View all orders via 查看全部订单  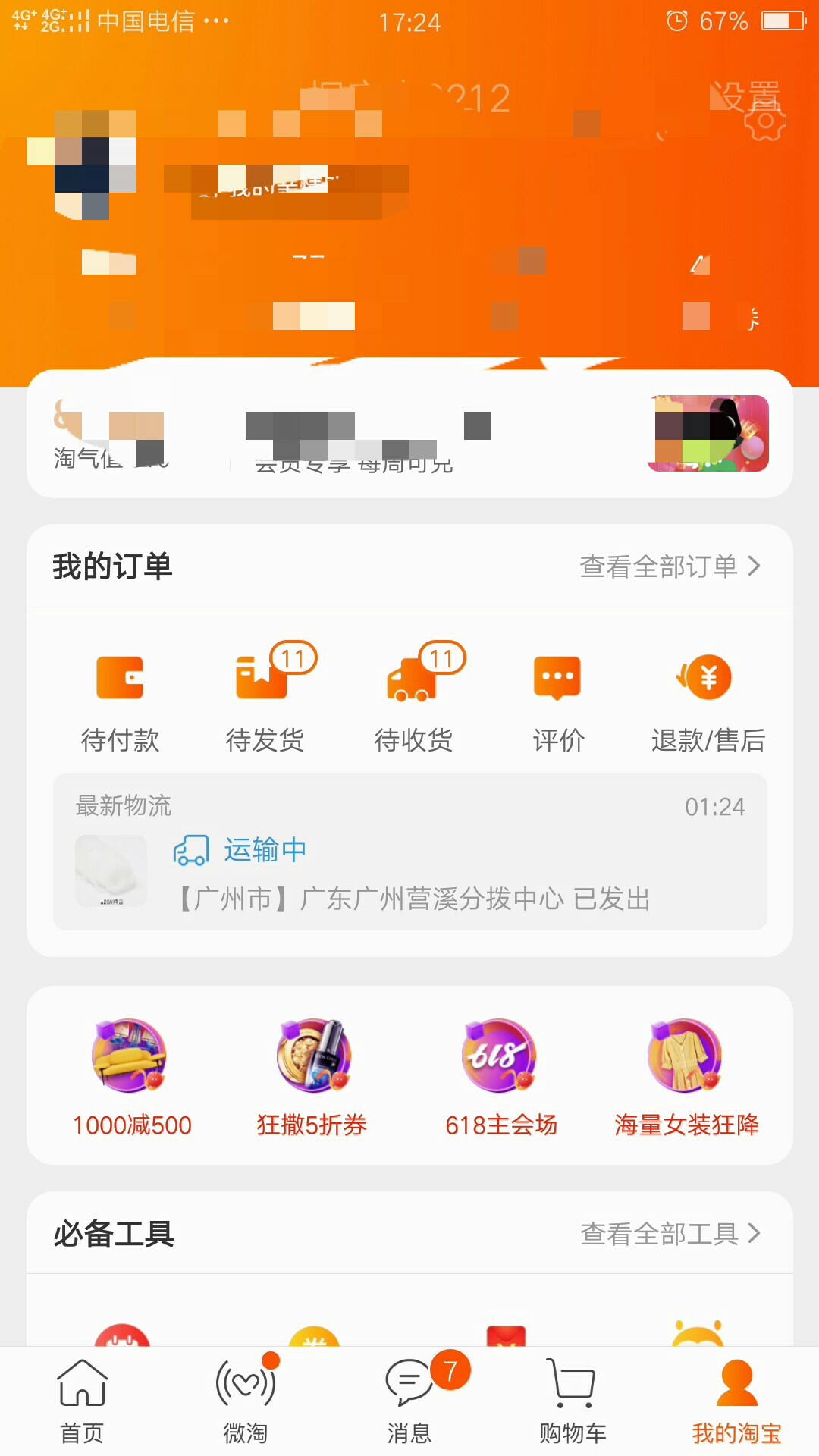coord(670,566)
